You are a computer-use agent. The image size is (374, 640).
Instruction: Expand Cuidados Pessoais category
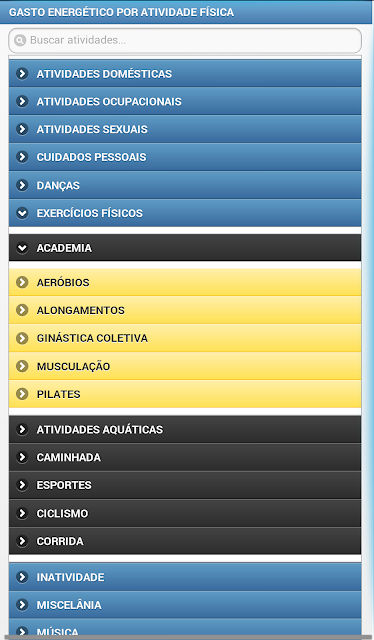[185, 157]
